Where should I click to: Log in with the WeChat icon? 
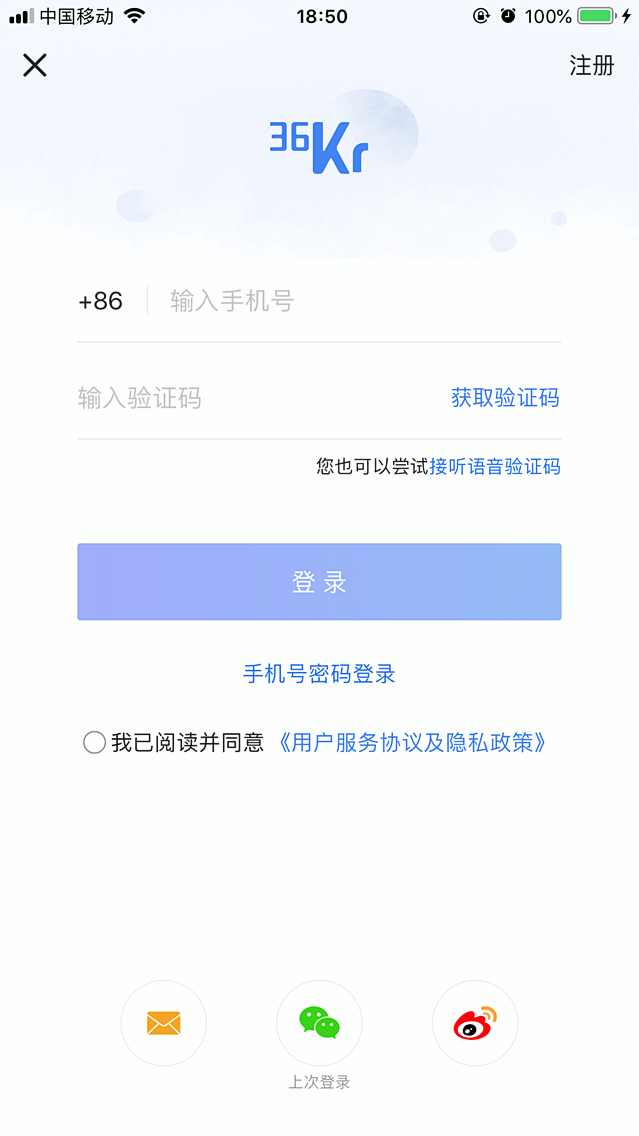pos(319,1023)
